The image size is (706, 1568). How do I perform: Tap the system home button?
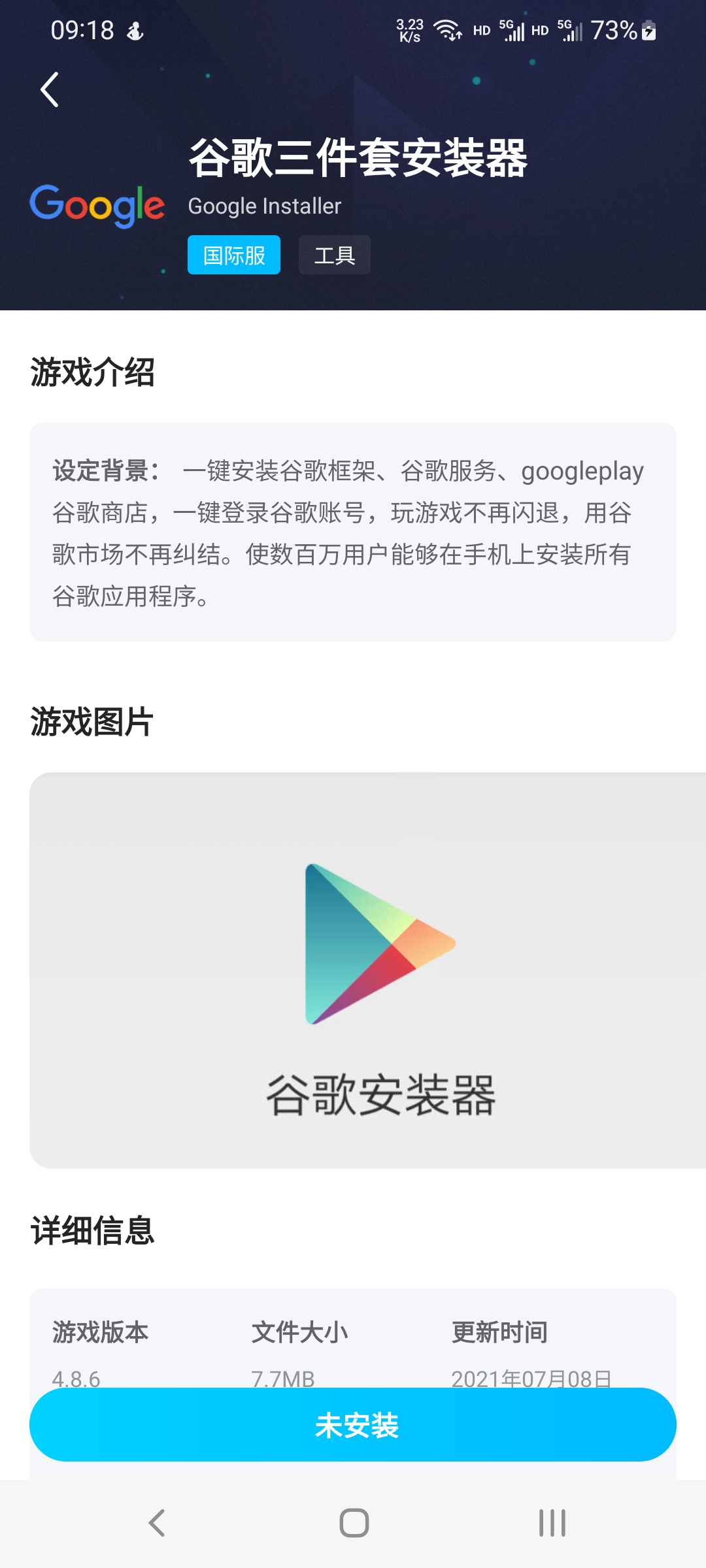pyautogui.click(x=354, y=1523)
